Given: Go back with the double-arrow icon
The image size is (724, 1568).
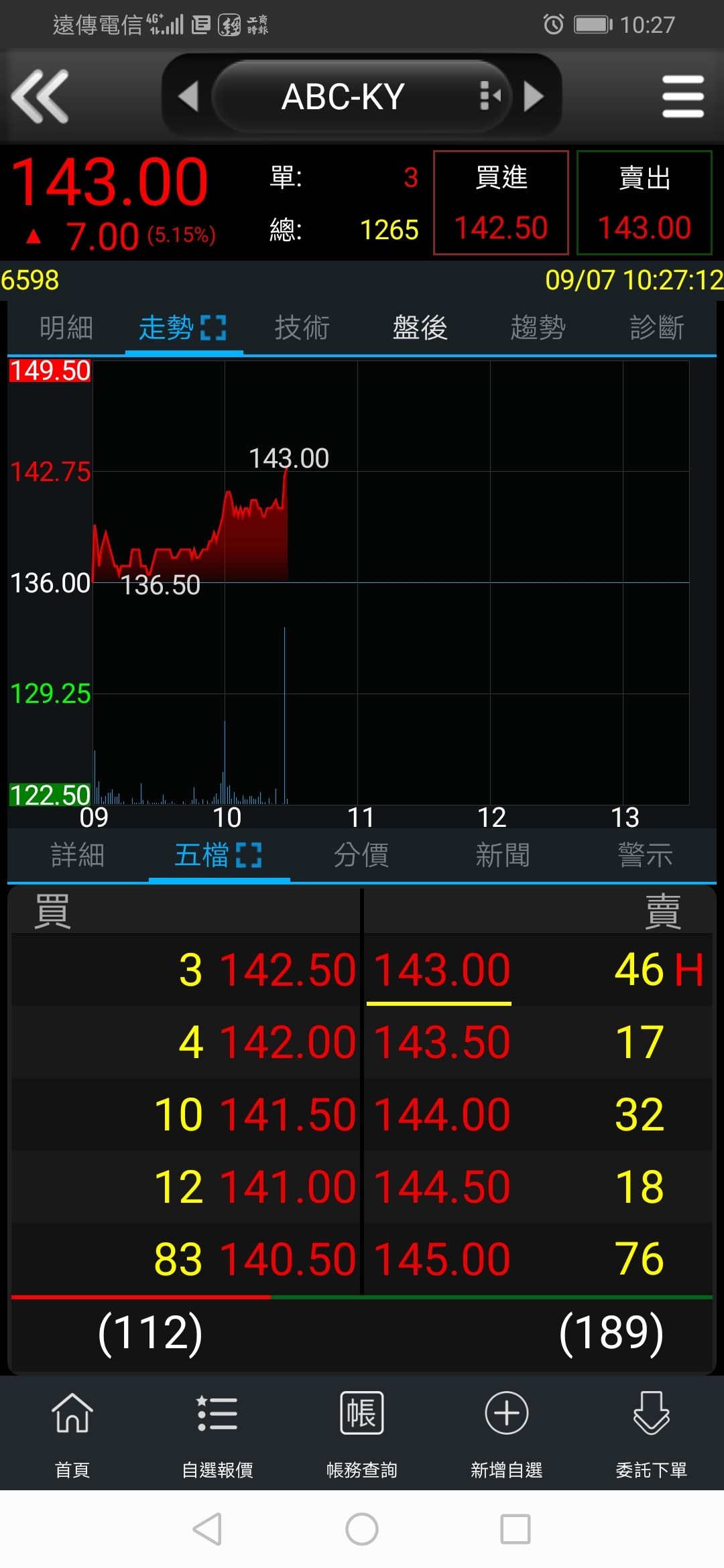Looking at the screenshot, I should click(40, 96).
